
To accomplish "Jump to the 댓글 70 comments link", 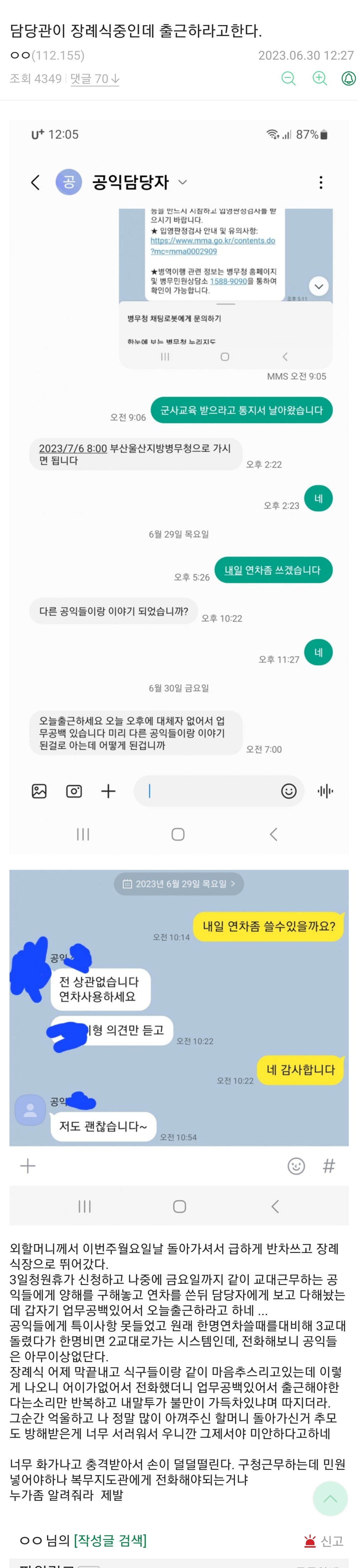I will (94, 79).
